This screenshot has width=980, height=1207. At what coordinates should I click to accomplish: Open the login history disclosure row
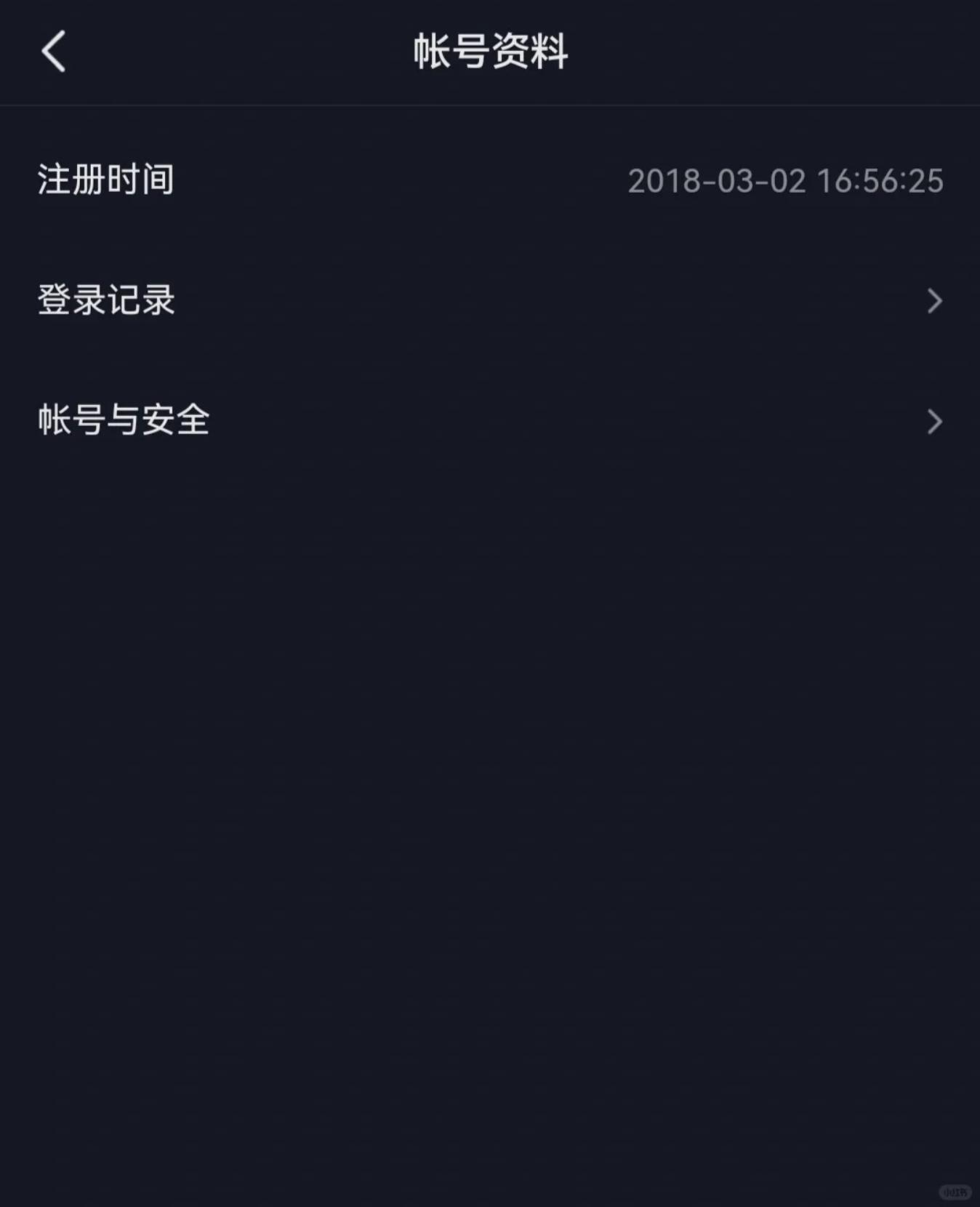coord(490,300)
